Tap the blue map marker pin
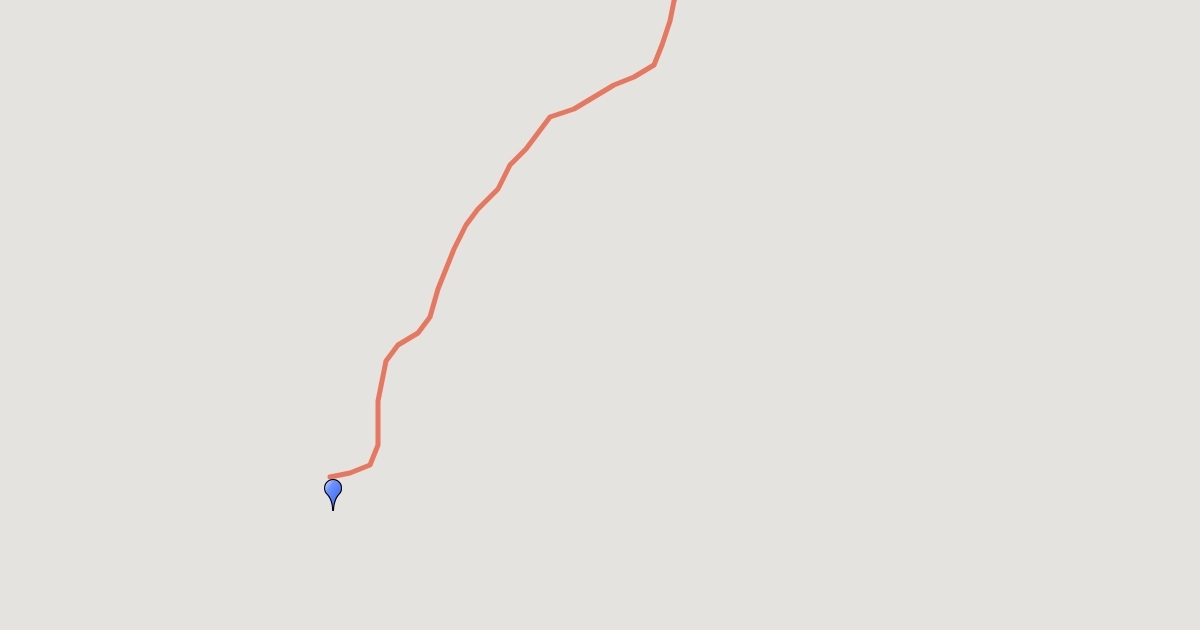This screenshot has width=1200, height=630. click(x=333, y=493)
